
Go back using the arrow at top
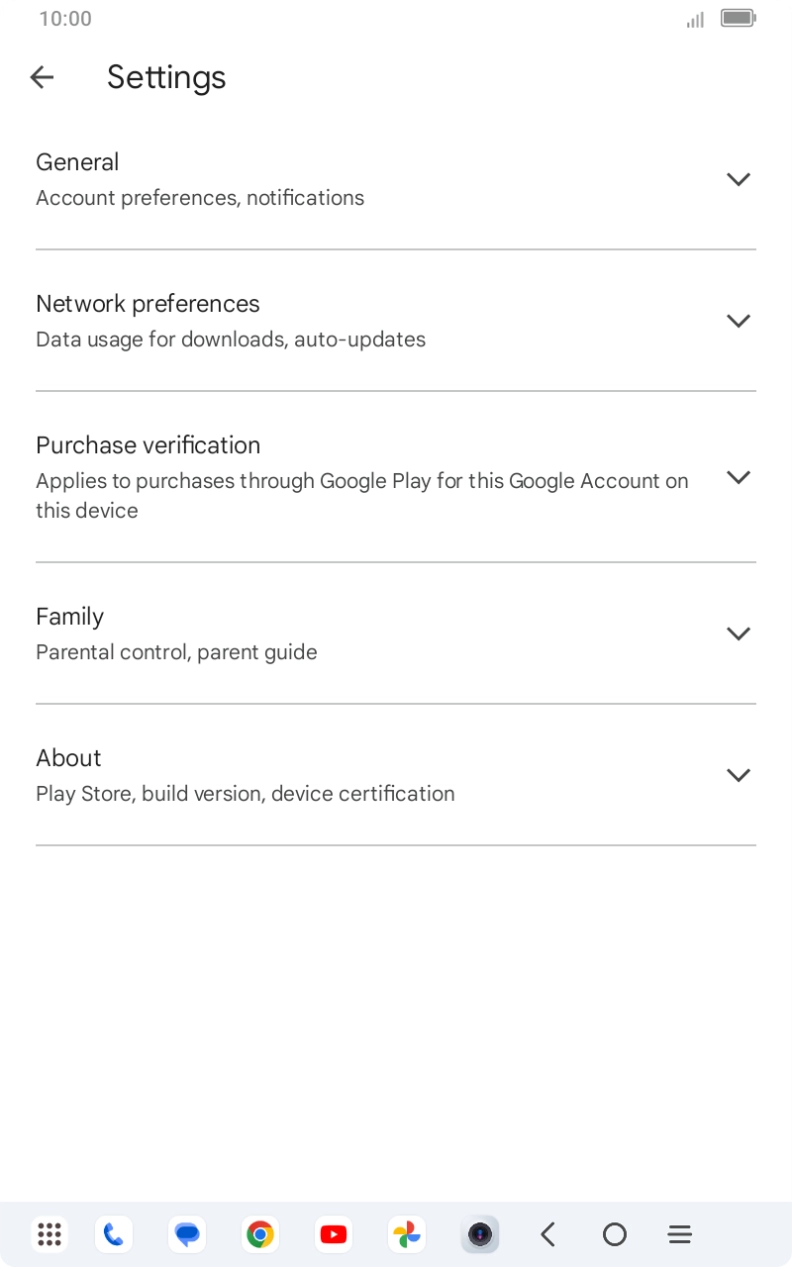(x=41, y=77)
